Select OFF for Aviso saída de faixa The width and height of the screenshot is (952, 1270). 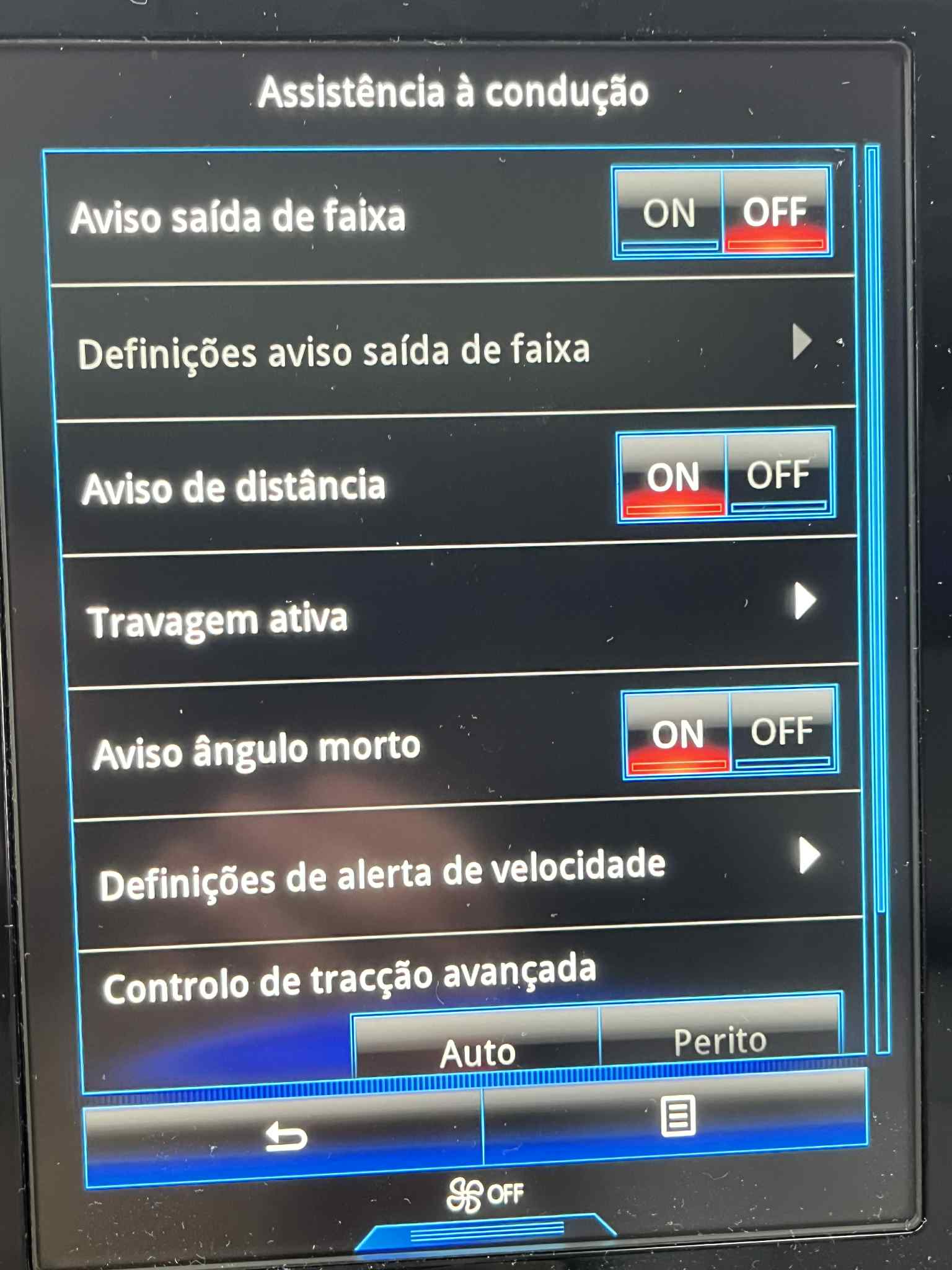(775, 213)
